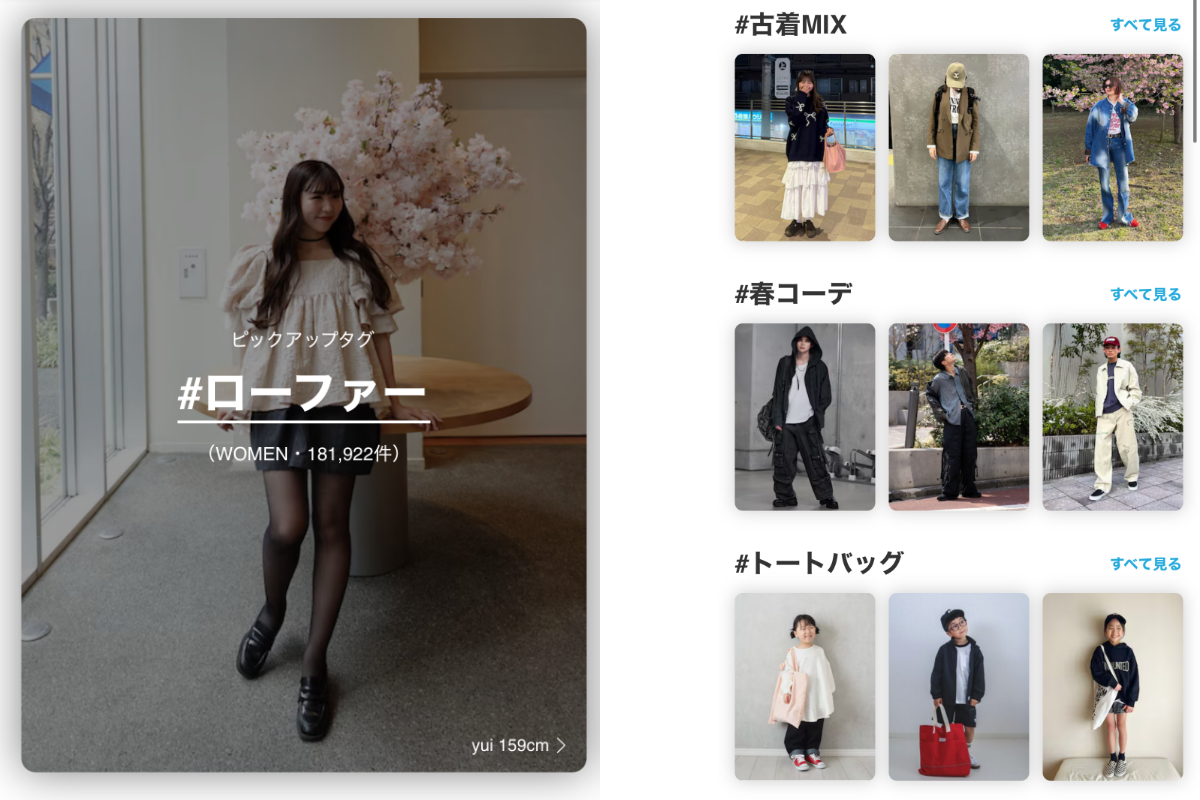Open the #トートバッグ photo with white tote

click(x=1112, y=686)
